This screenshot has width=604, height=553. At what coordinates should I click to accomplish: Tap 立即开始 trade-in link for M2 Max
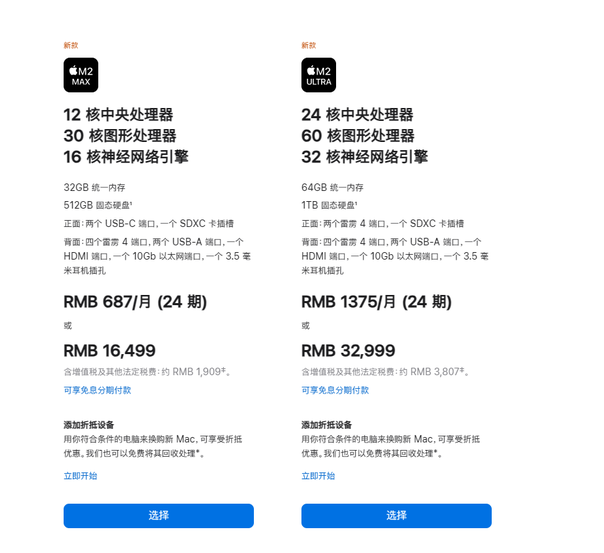pyautogui.click(x=80, y=476)
